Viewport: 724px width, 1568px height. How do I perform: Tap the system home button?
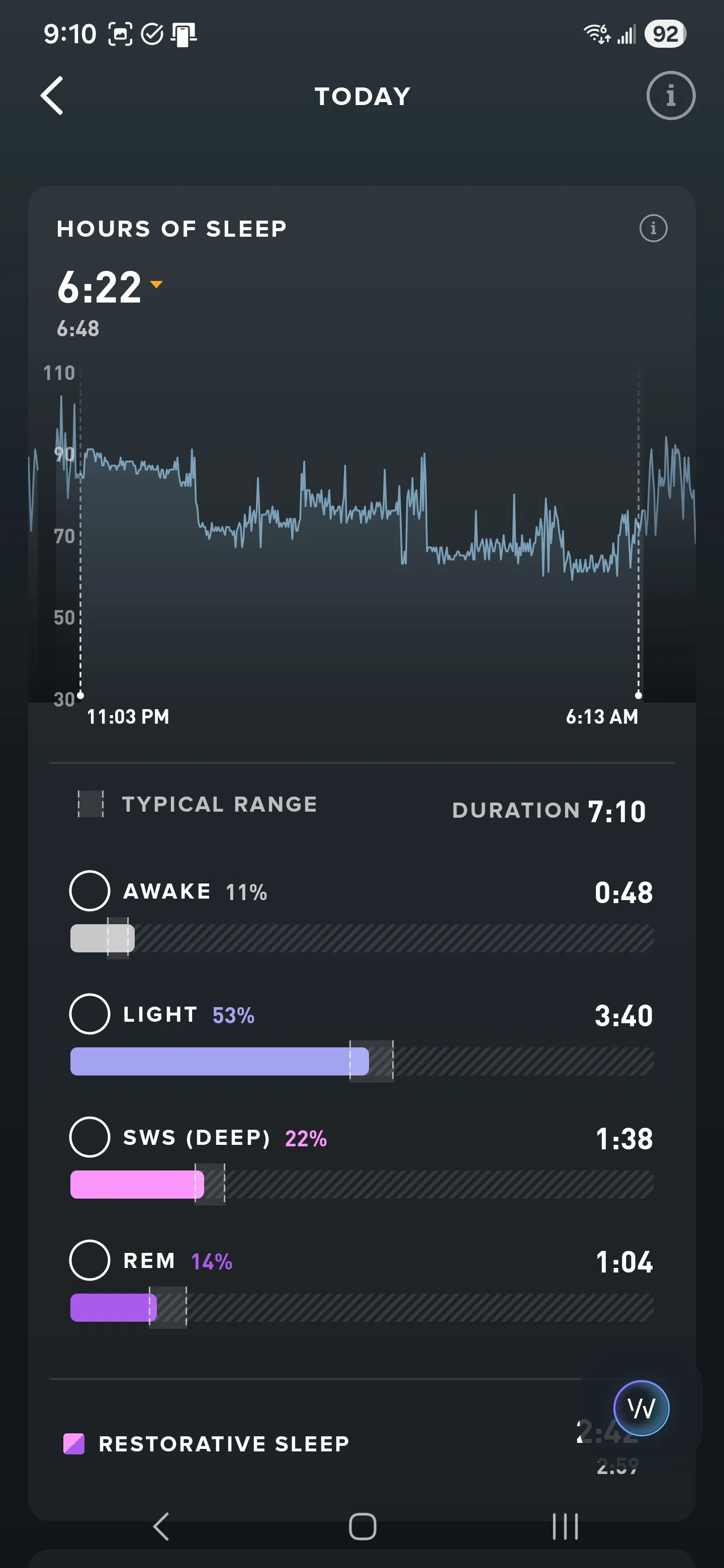363,1526
